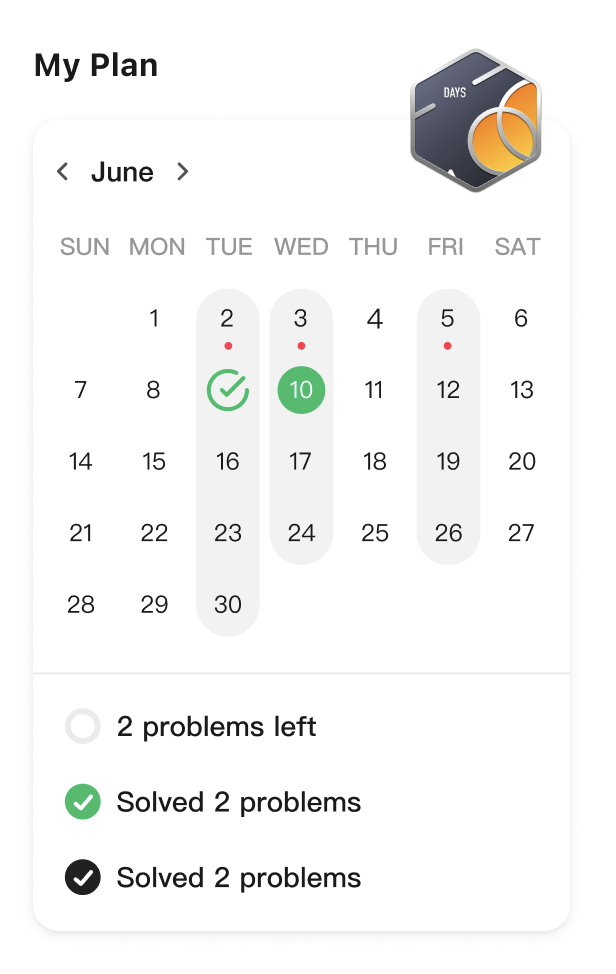
Task: Open the days badge
Action: click(476, 119)
